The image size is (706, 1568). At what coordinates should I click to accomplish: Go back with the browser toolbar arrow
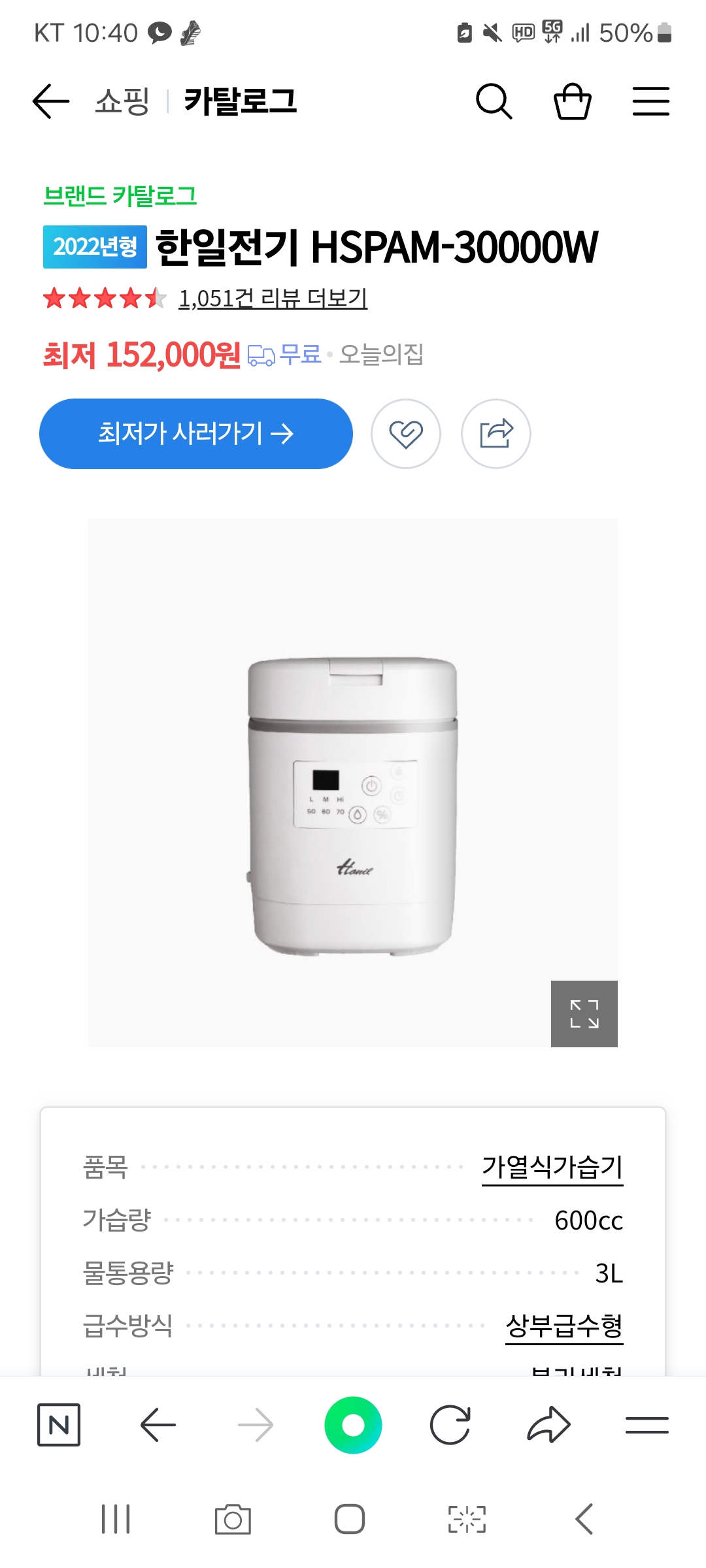click(158, 1425)
